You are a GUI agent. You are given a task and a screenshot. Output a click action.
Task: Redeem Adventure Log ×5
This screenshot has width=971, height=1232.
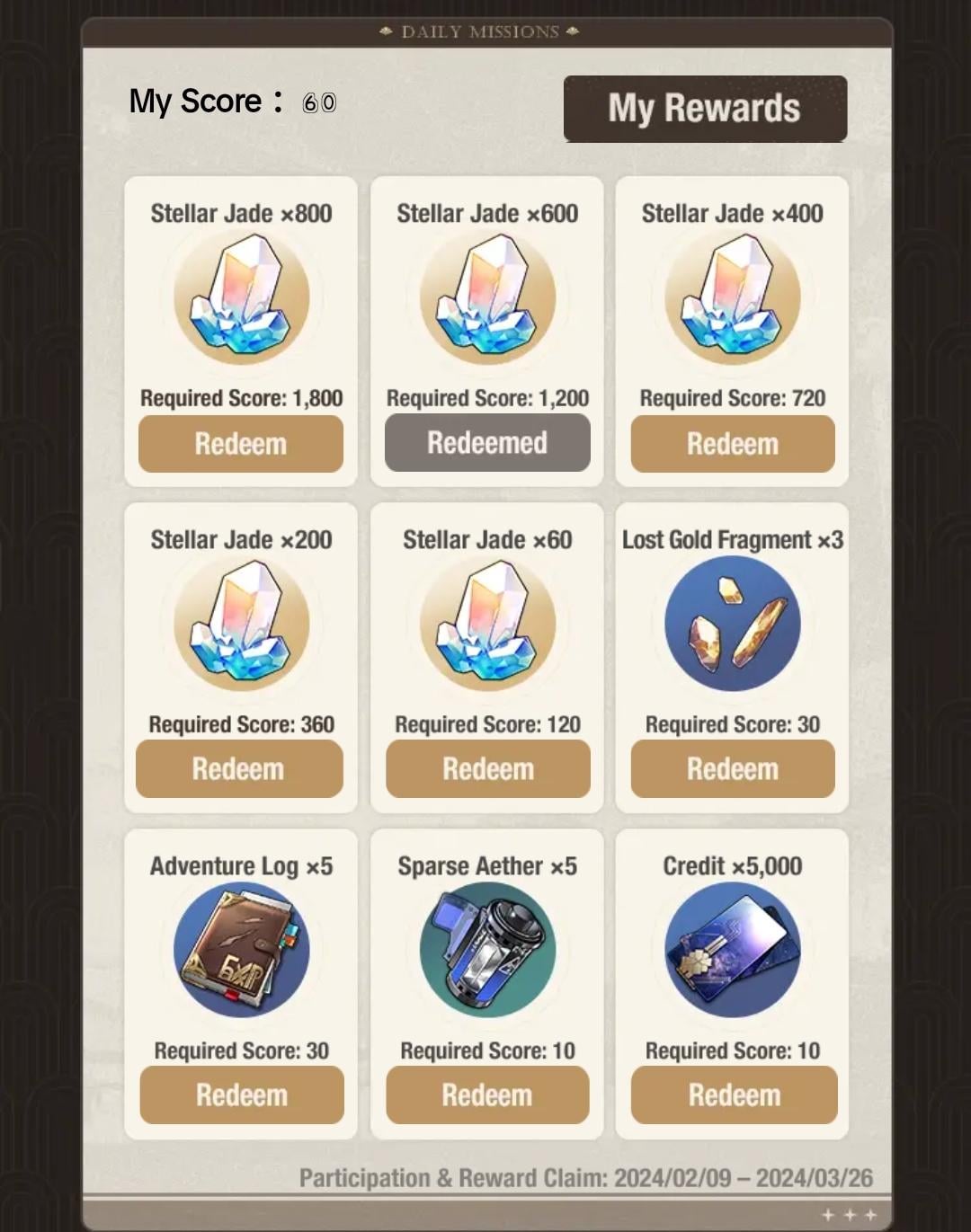coord(241,1095)
